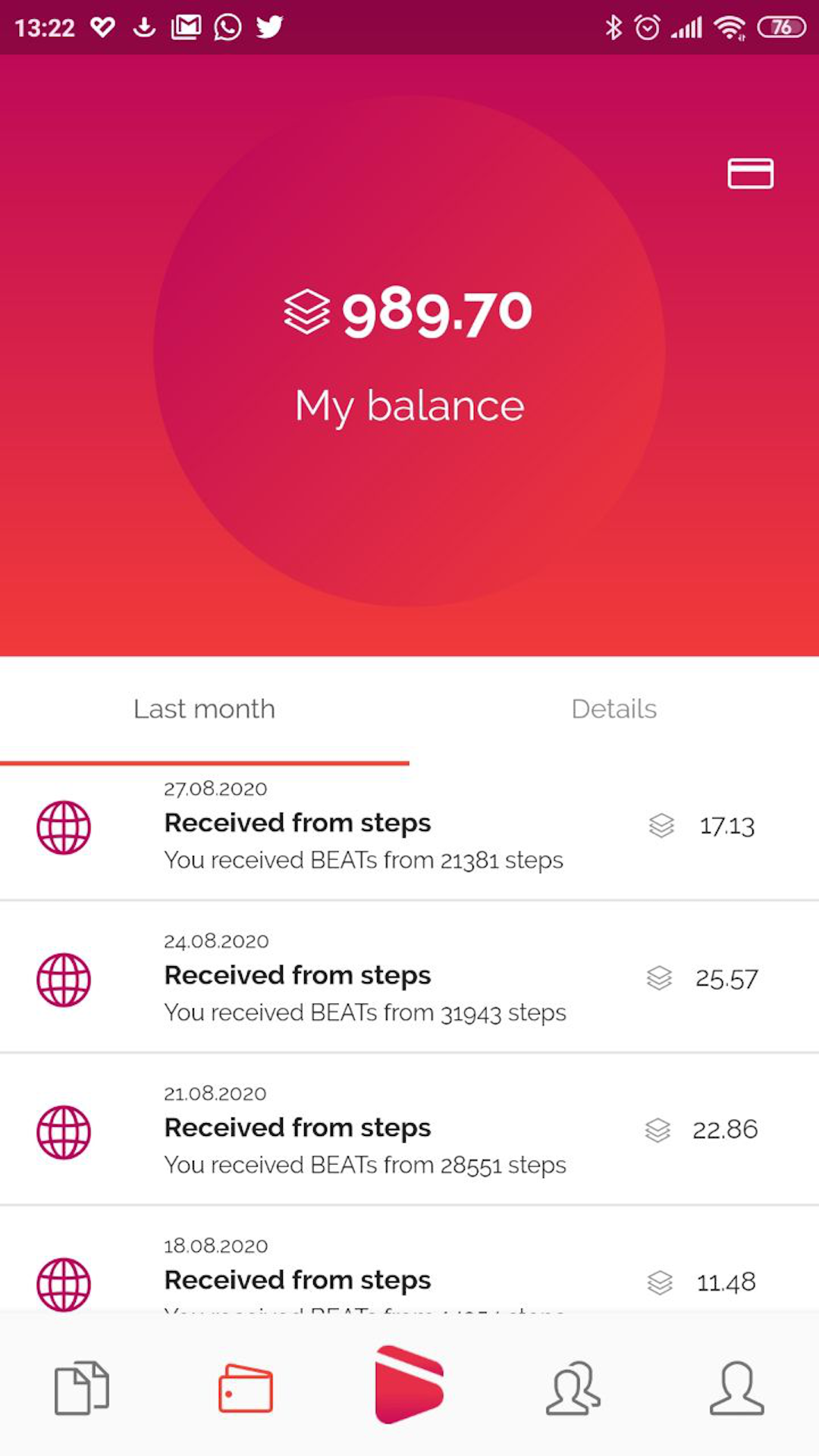The image size is (819, 1456).
Task: Open the friends tab in bottom navigation
Action: (573, 1388)
